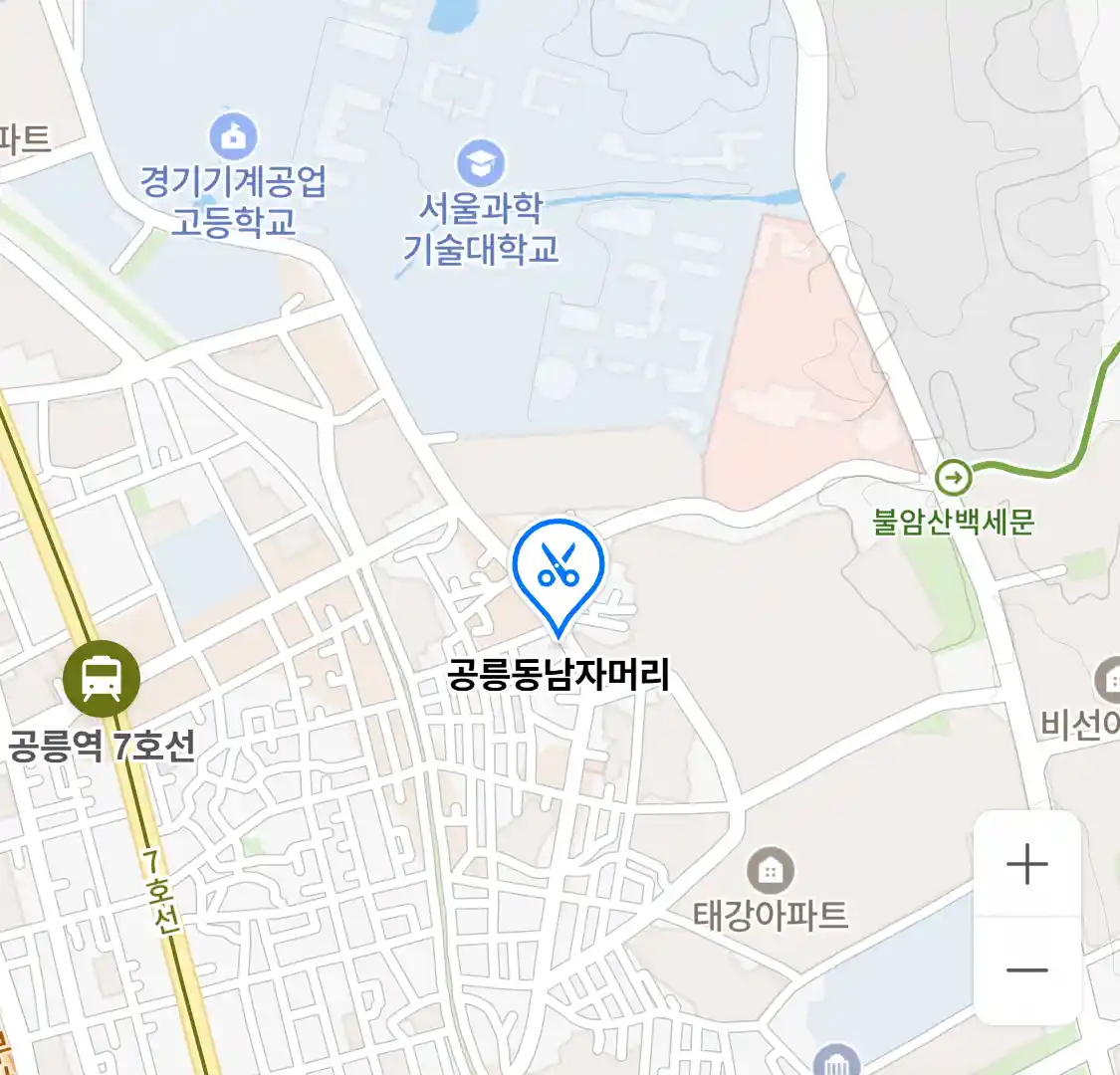Open 태강아파트 place marker
The image size is (1120, 1075).
pyautogui.click(x=770, y=872)
